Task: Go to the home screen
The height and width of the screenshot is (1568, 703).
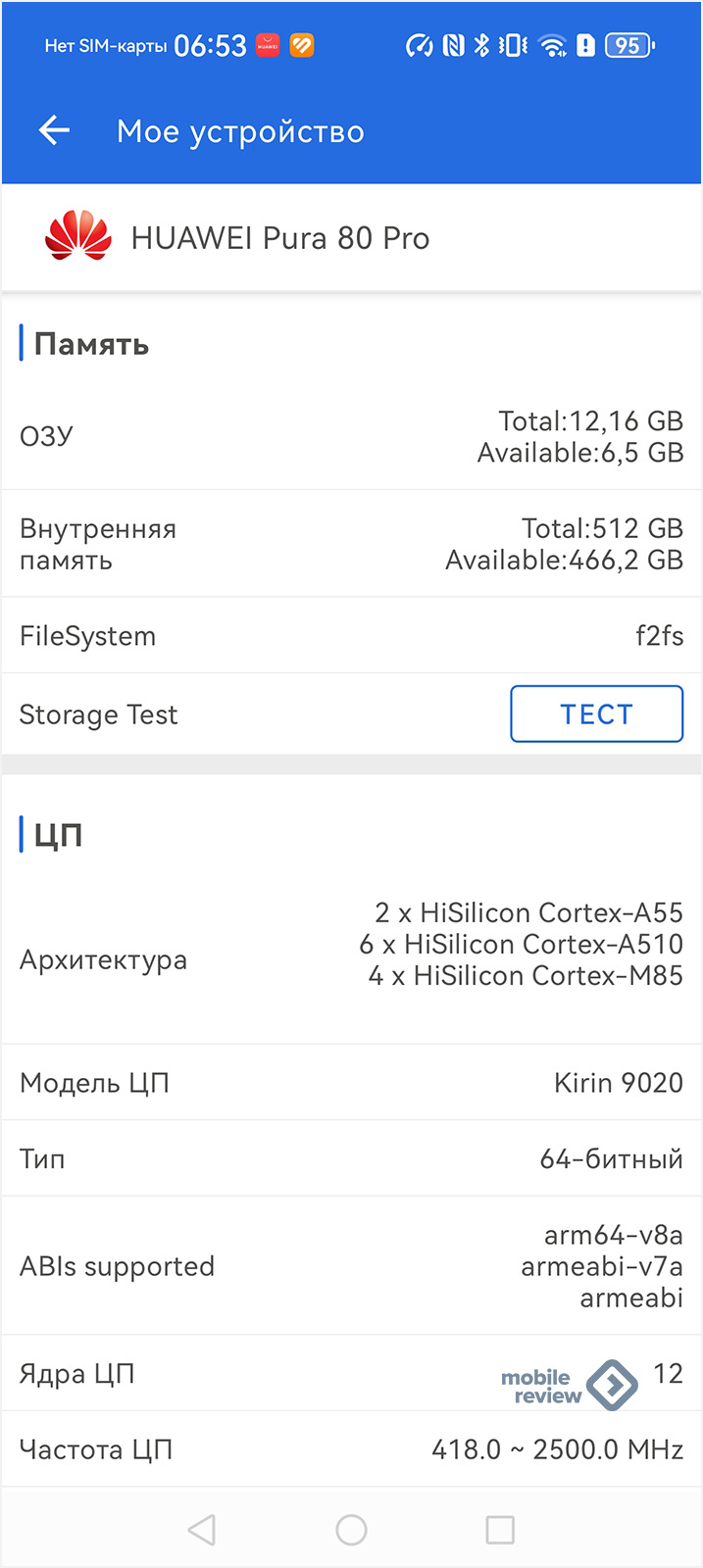Action: click(x=351, y=1530)
